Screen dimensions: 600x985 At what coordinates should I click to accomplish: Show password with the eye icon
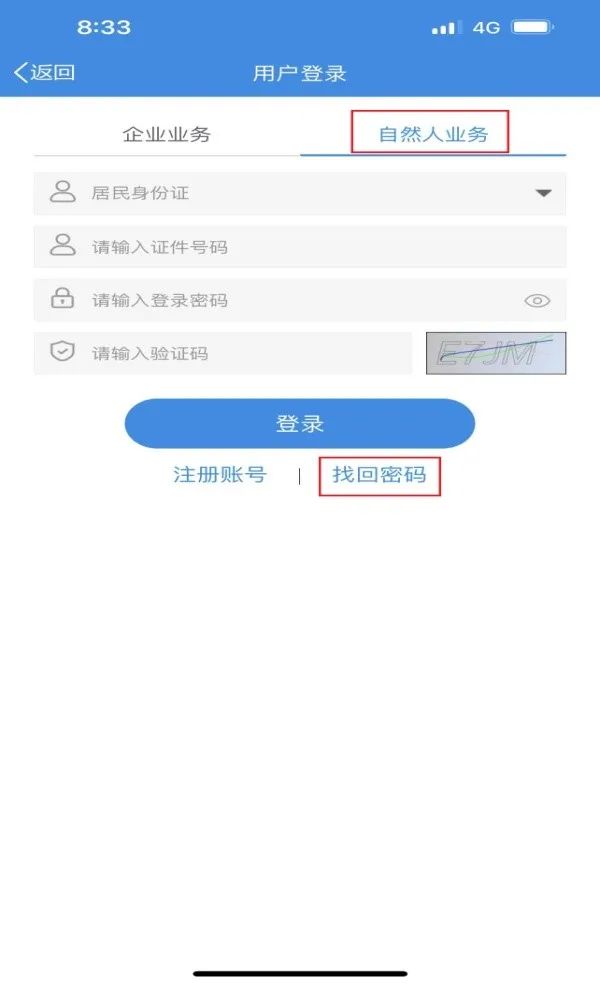pos(537,301)
